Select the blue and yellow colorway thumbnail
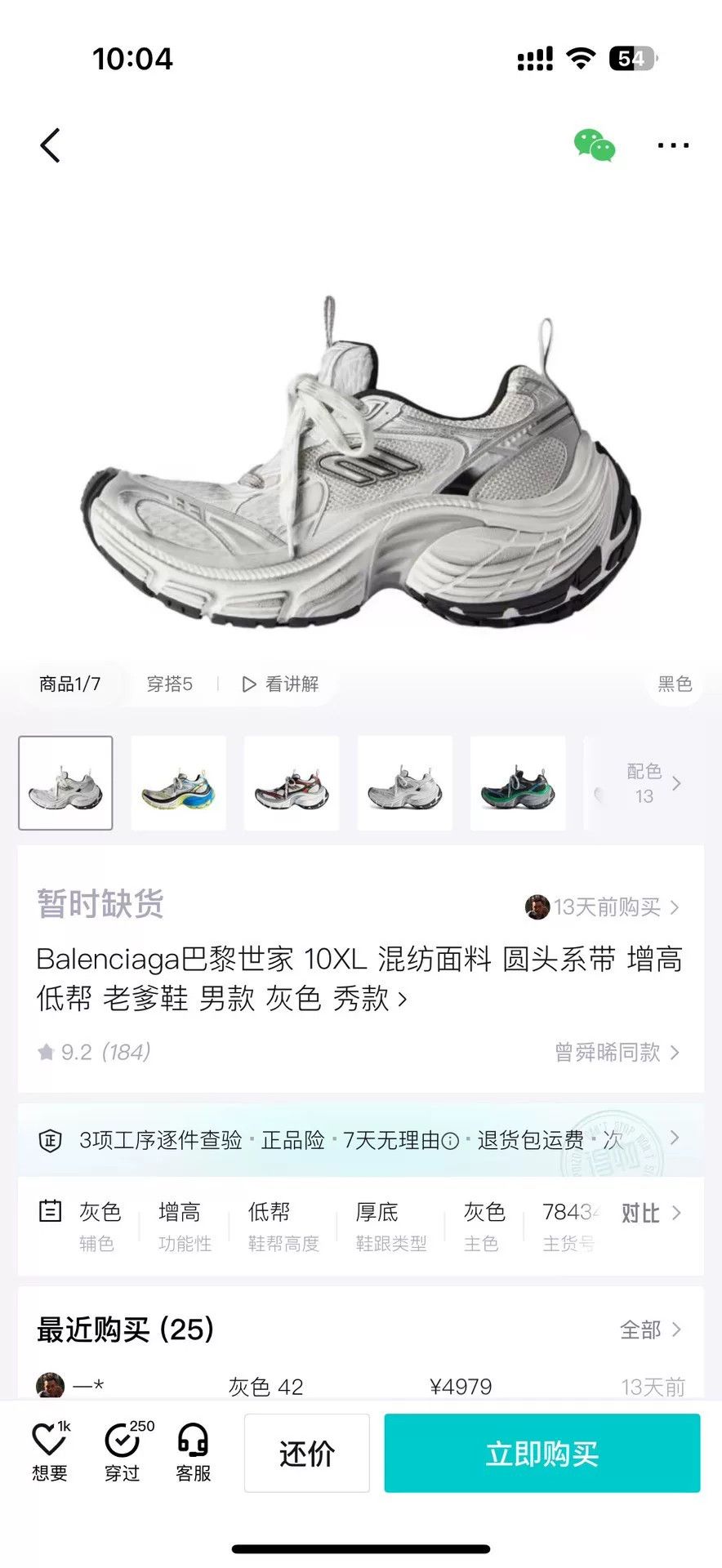Screen dimensions: 722x1568 coord(178,783)
